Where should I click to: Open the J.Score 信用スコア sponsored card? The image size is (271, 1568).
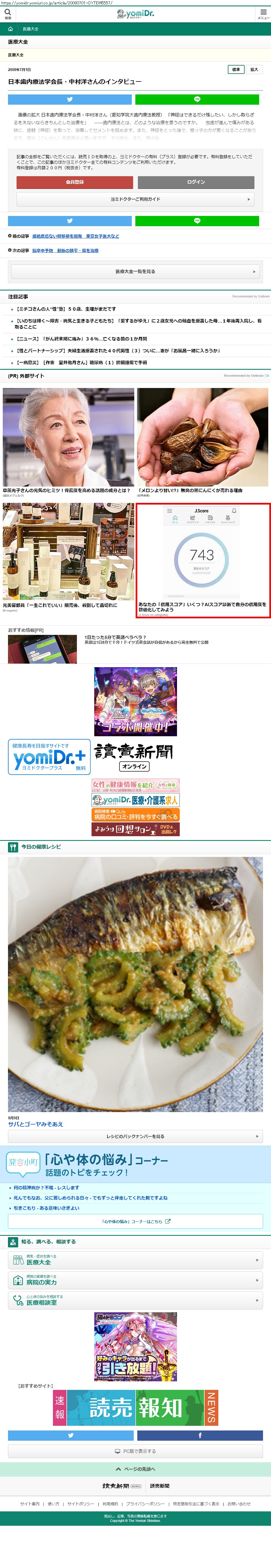(x=203, y=561)
